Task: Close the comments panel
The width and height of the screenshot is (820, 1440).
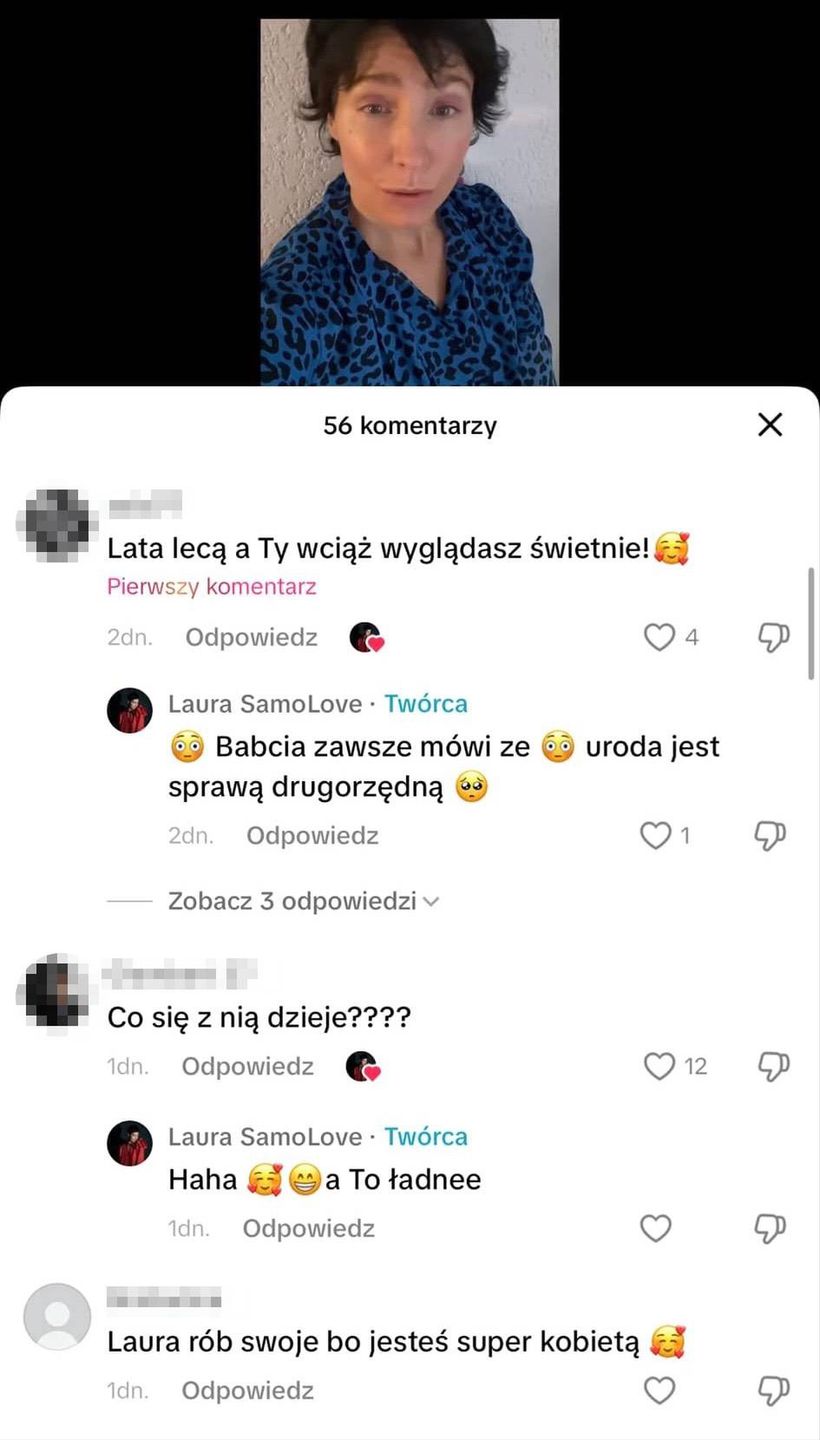Action: click(x=769, y=425)
